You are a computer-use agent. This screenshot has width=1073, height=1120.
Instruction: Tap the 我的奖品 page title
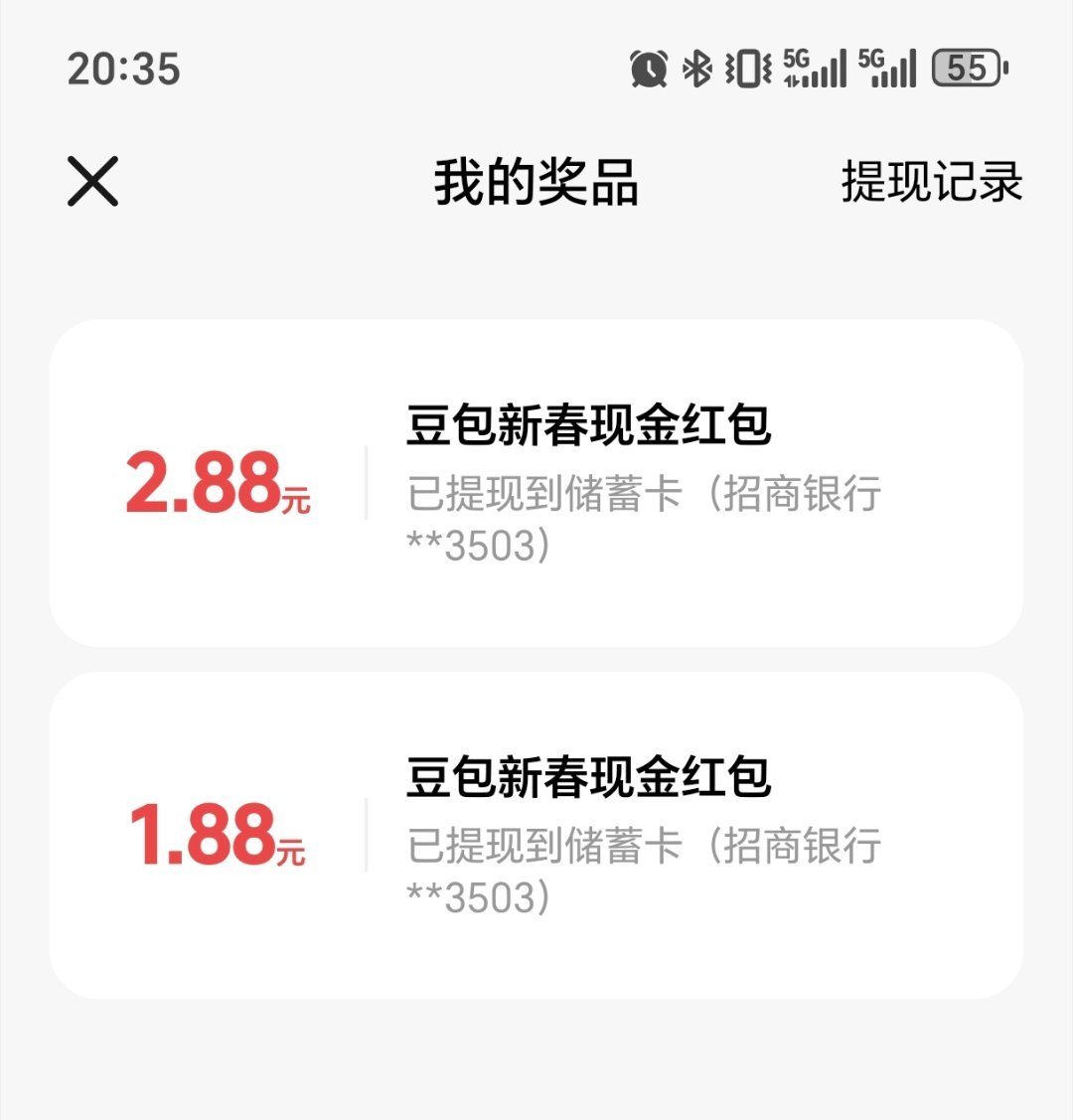(x=536, y=184)
